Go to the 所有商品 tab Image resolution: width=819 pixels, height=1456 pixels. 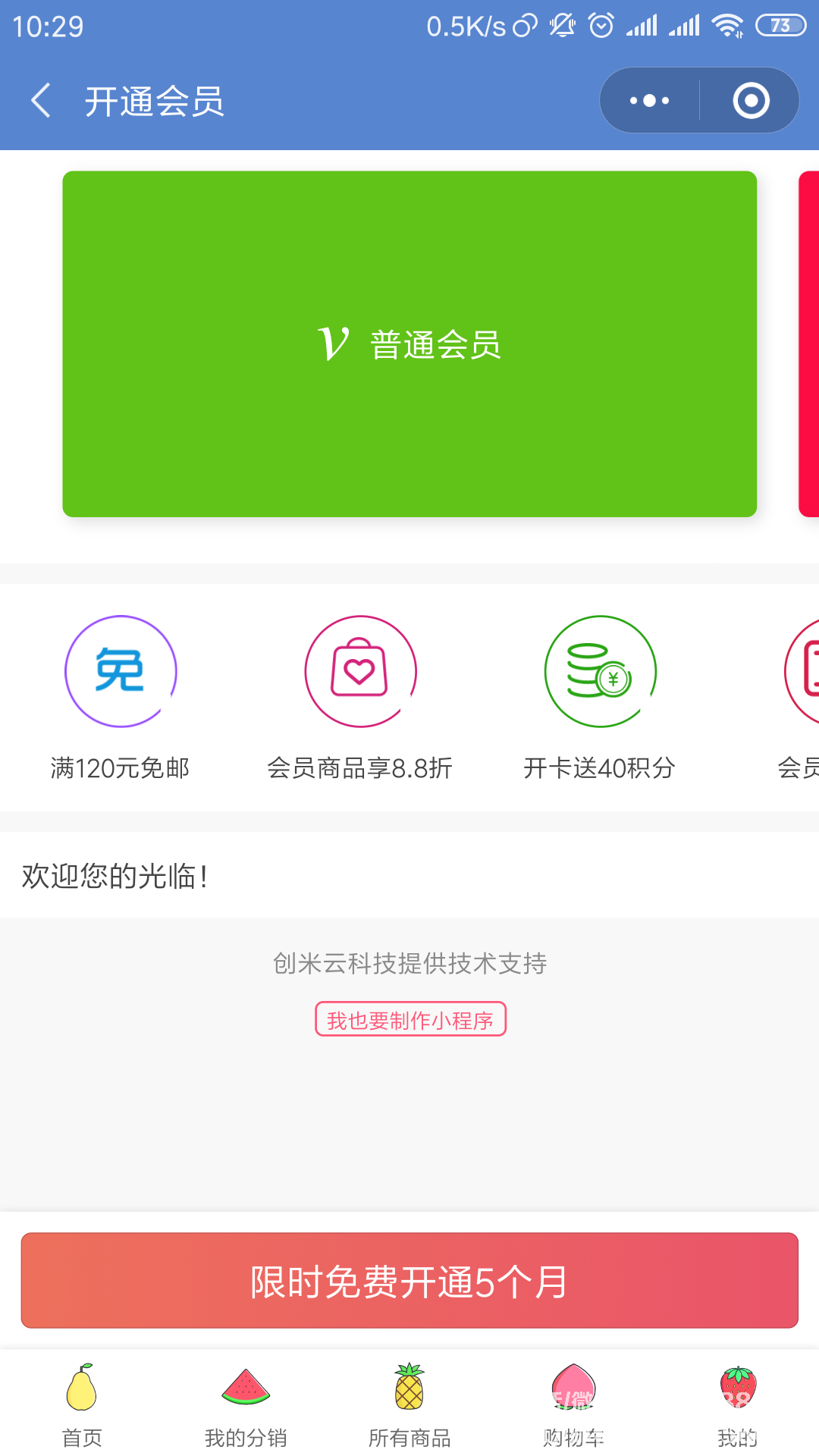(x=409, y=1404)
